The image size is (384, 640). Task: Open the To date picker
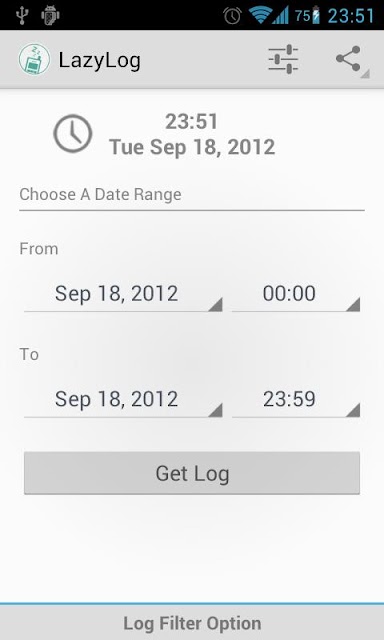click(x=123, y=400)
